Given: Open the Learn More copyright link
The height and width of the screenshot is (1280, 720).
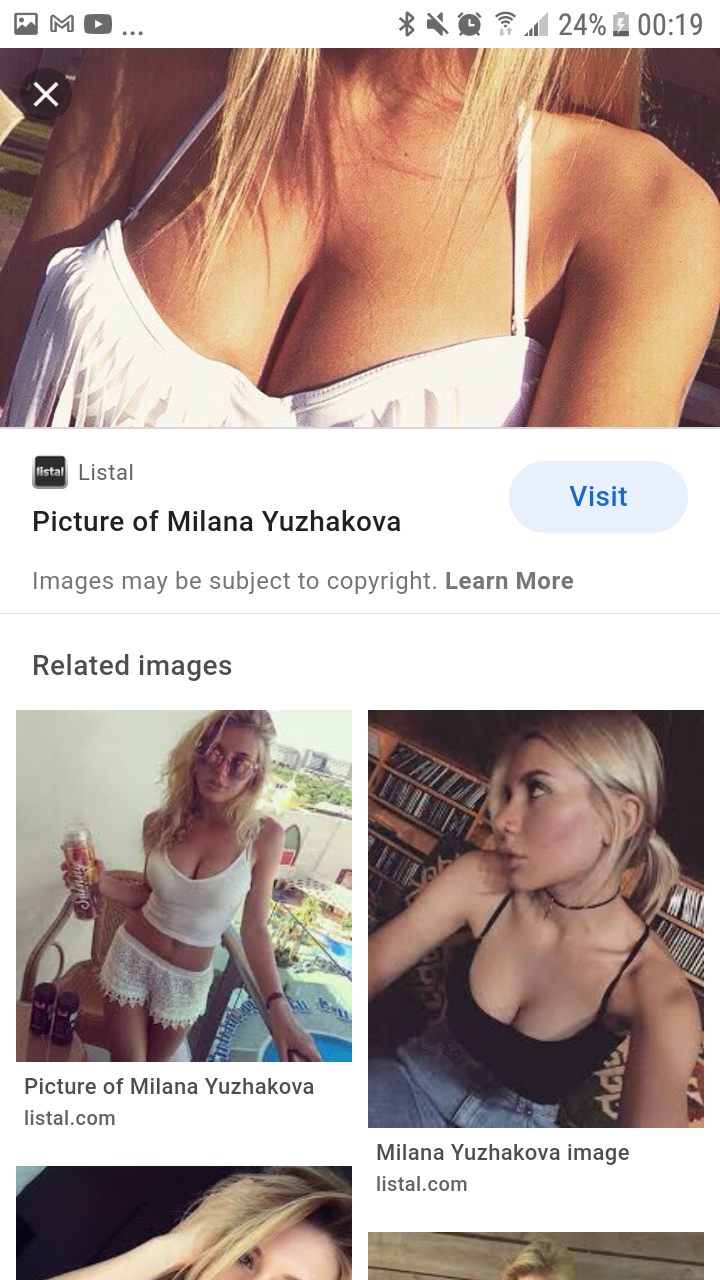Looking at the screenshot, I should [x=509, y=581].
